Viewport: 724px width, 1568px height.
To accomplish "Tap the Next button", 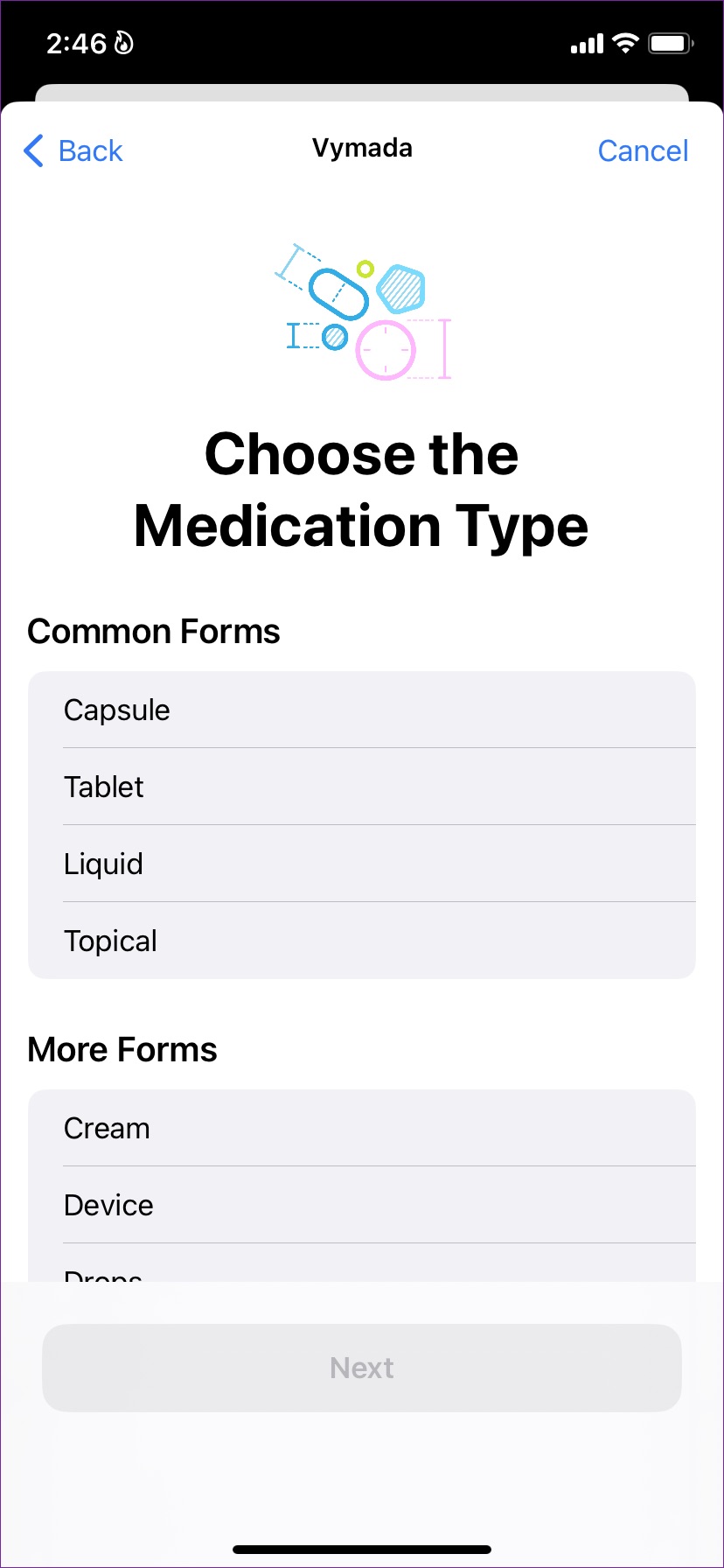I will tap(361, 1368).
